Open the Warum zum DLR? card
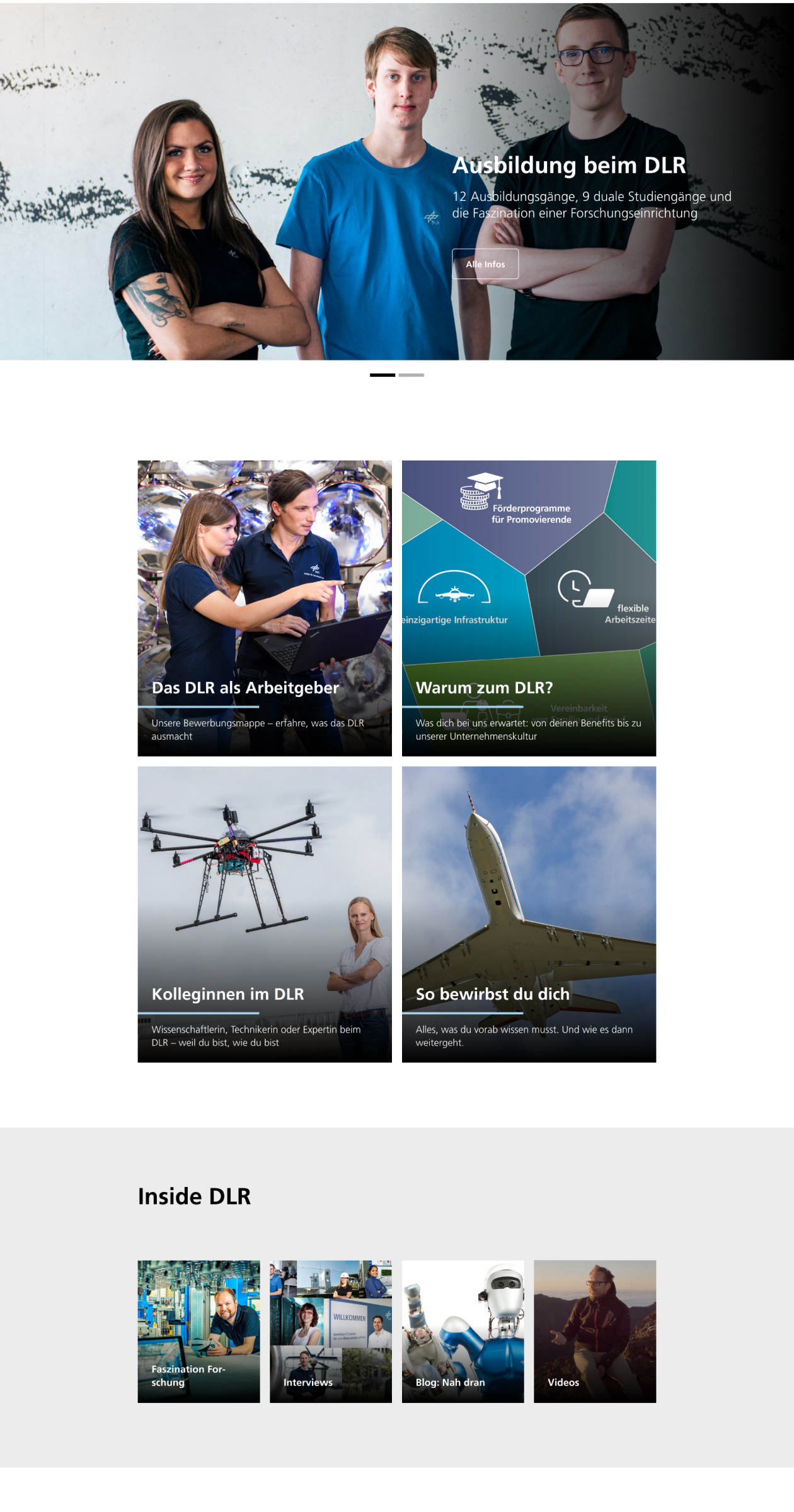794x1512 pixels. (x=529, y=608)
